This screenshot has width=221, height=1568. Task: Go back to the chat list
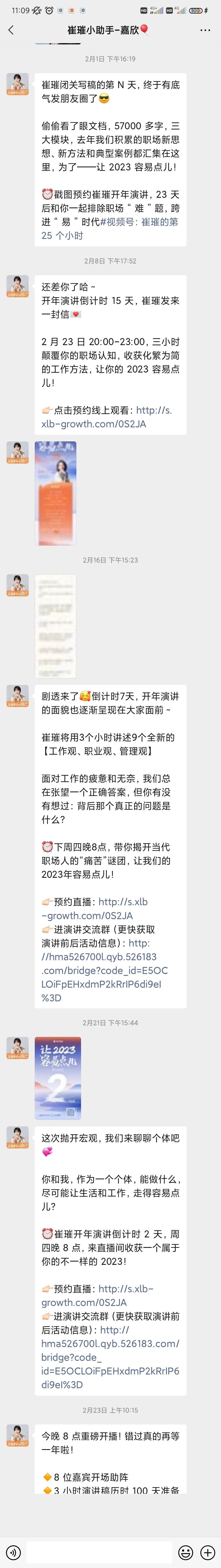[11, 30]
